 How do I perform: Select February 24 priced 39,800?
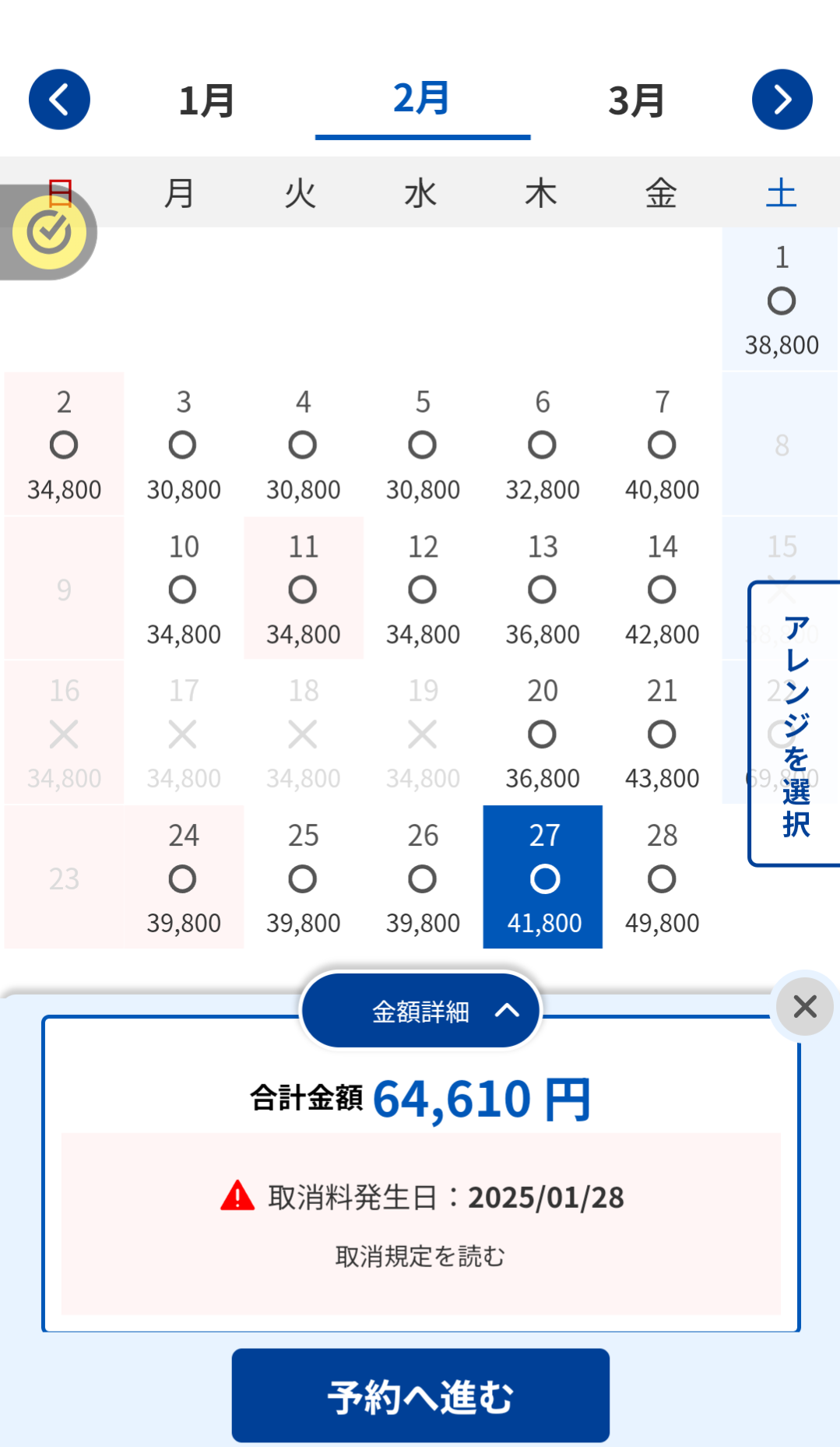[184, 878]
